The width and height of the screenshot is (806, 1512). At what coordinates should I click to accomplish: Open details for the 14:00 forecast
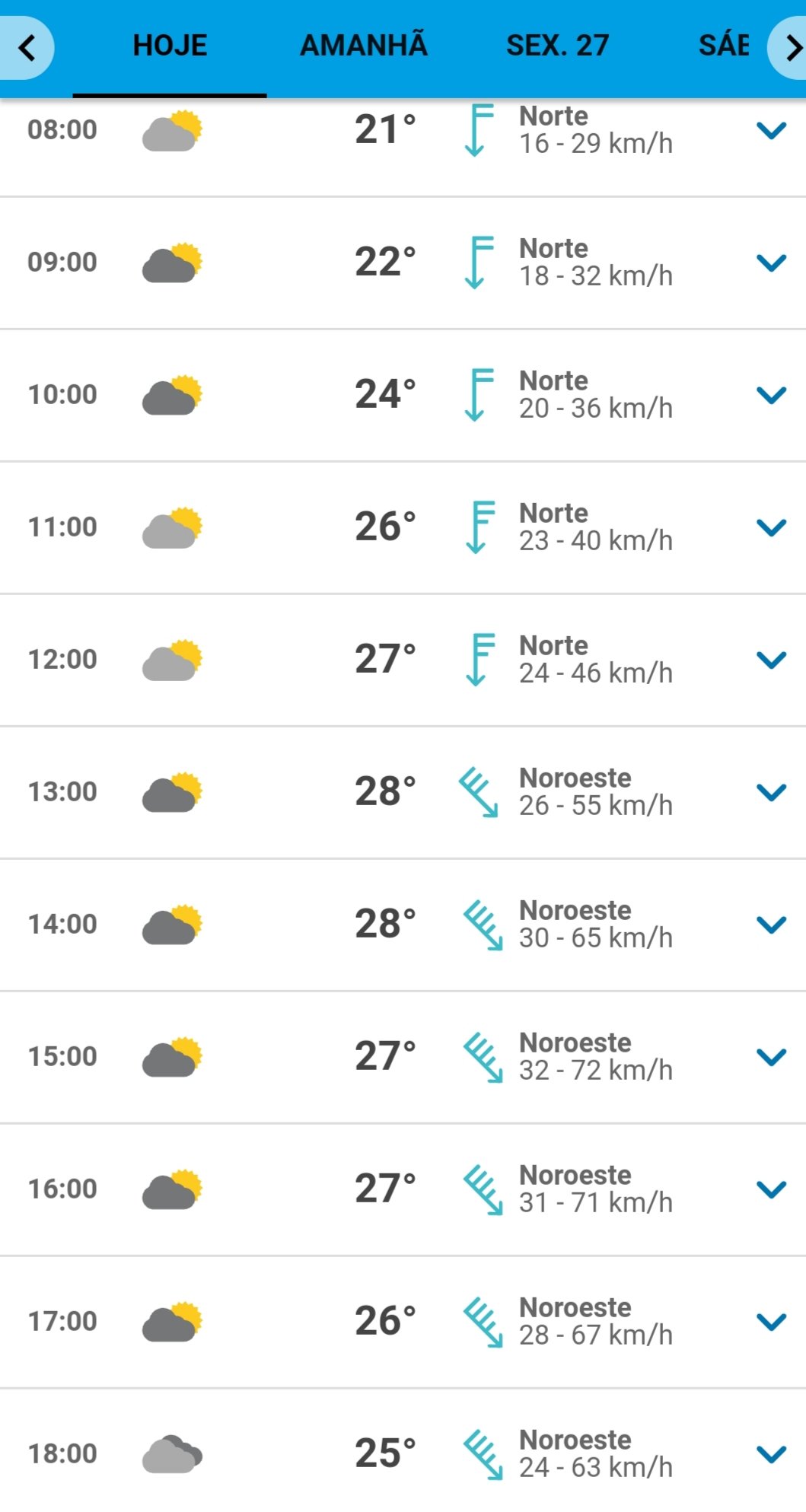(x=772, y=925)
